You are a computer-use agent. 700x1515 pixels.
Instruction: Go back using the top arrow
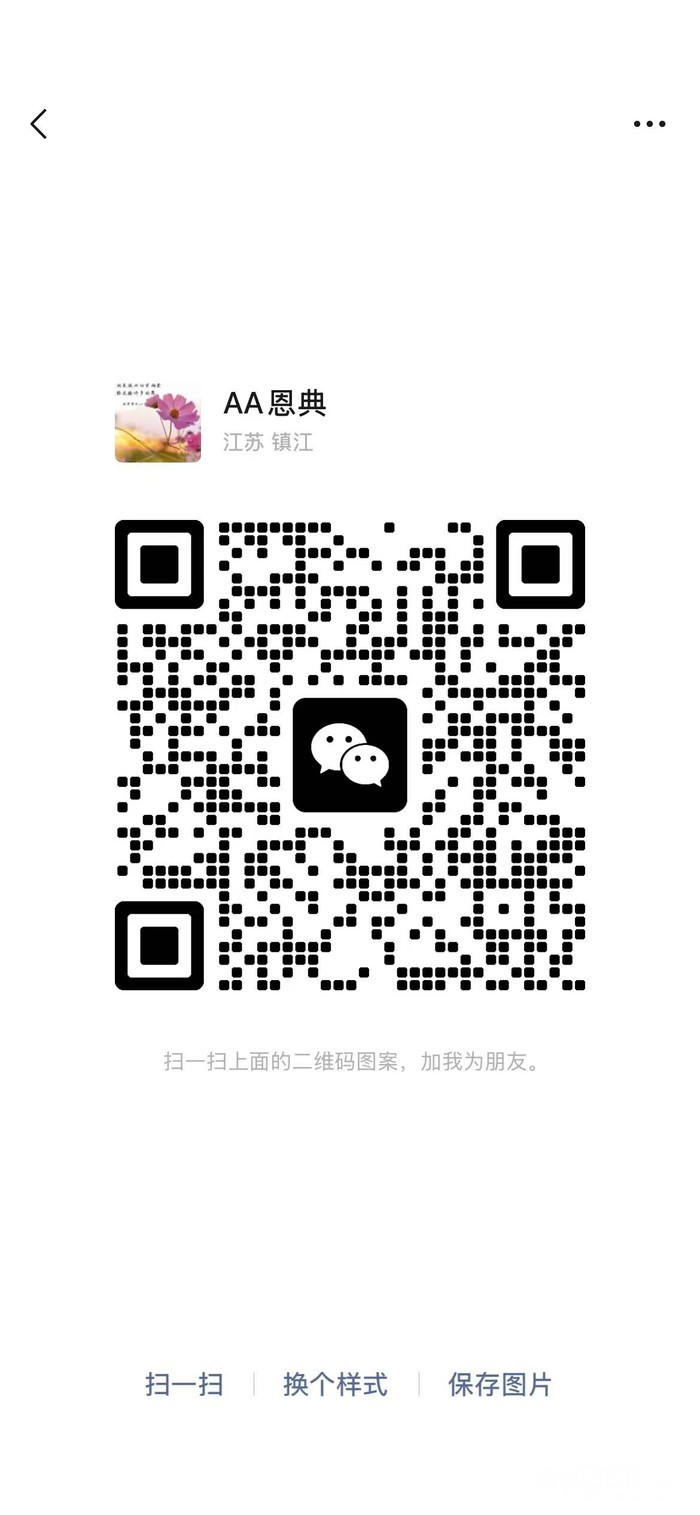(39, 124)
